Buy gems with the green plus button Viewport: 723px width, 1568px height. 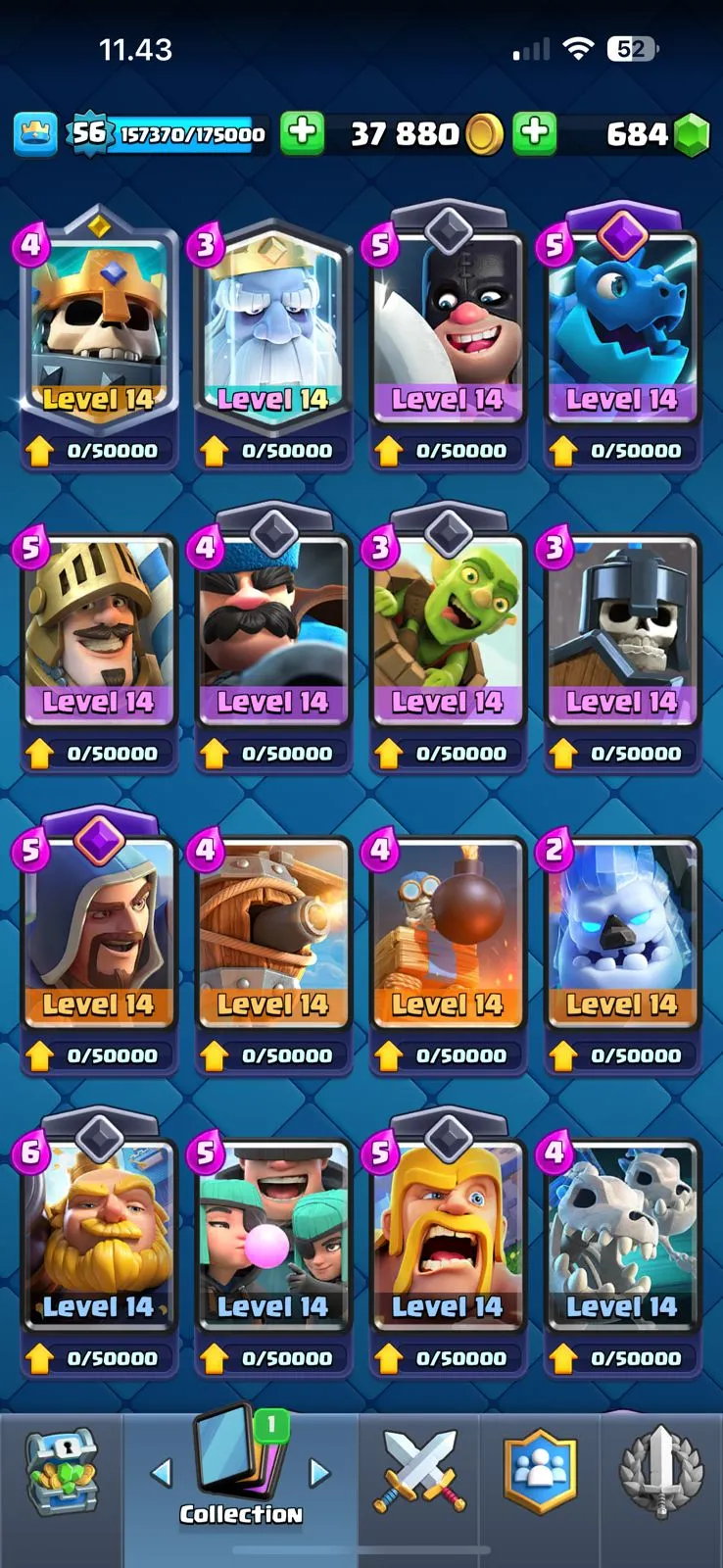pos(535,133)
